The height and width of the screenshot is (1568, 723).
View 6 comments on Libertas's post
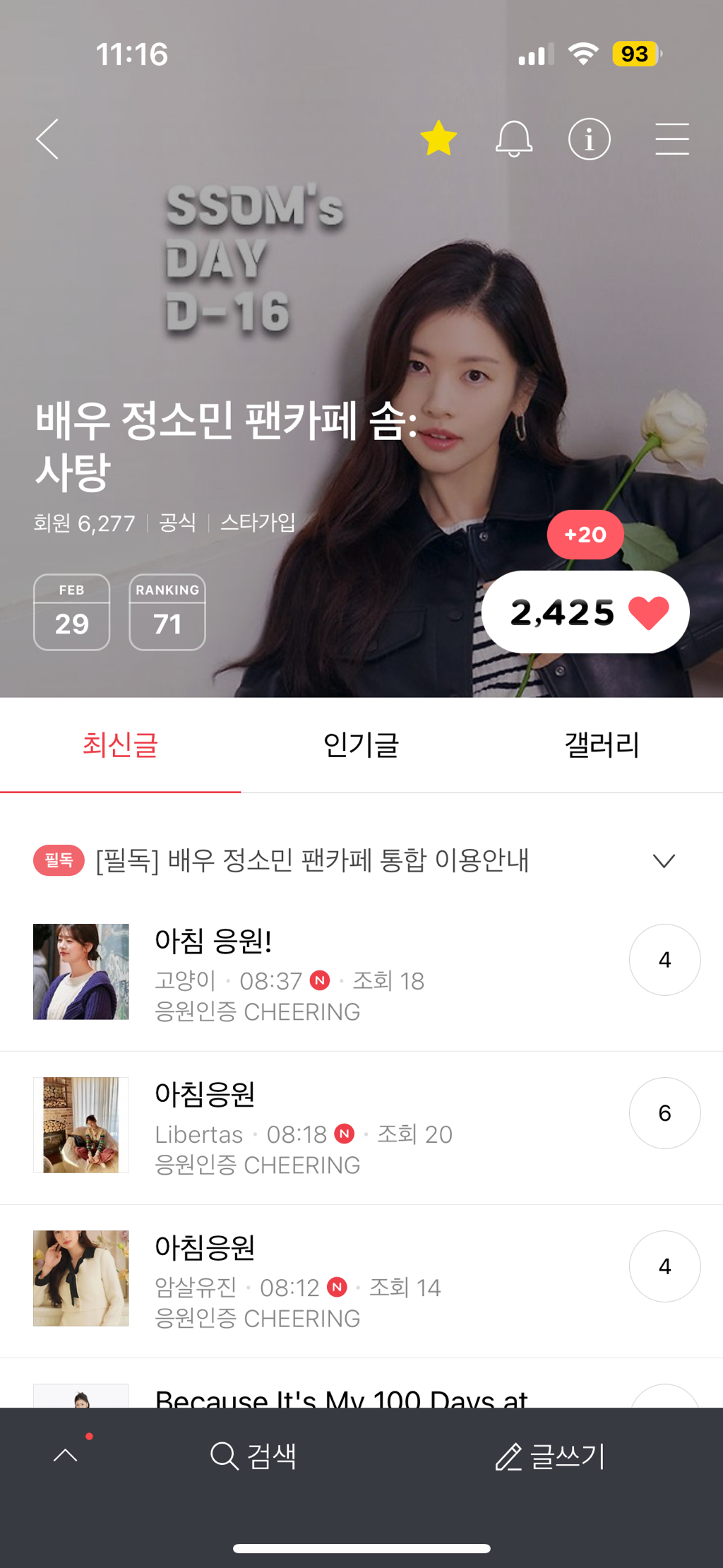coord(664,1113)
